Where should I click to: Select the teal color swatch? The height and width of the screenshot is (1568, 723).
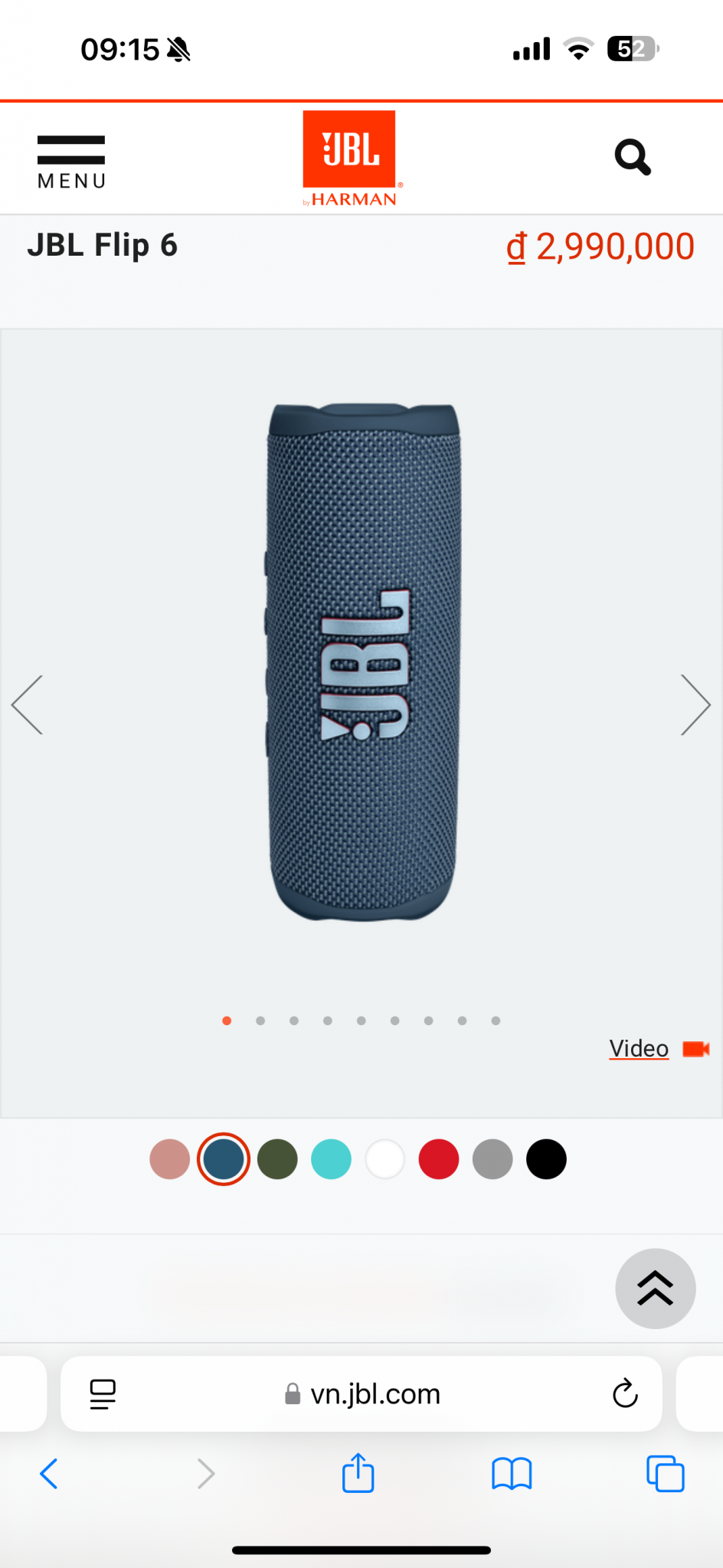point(331,1159)
